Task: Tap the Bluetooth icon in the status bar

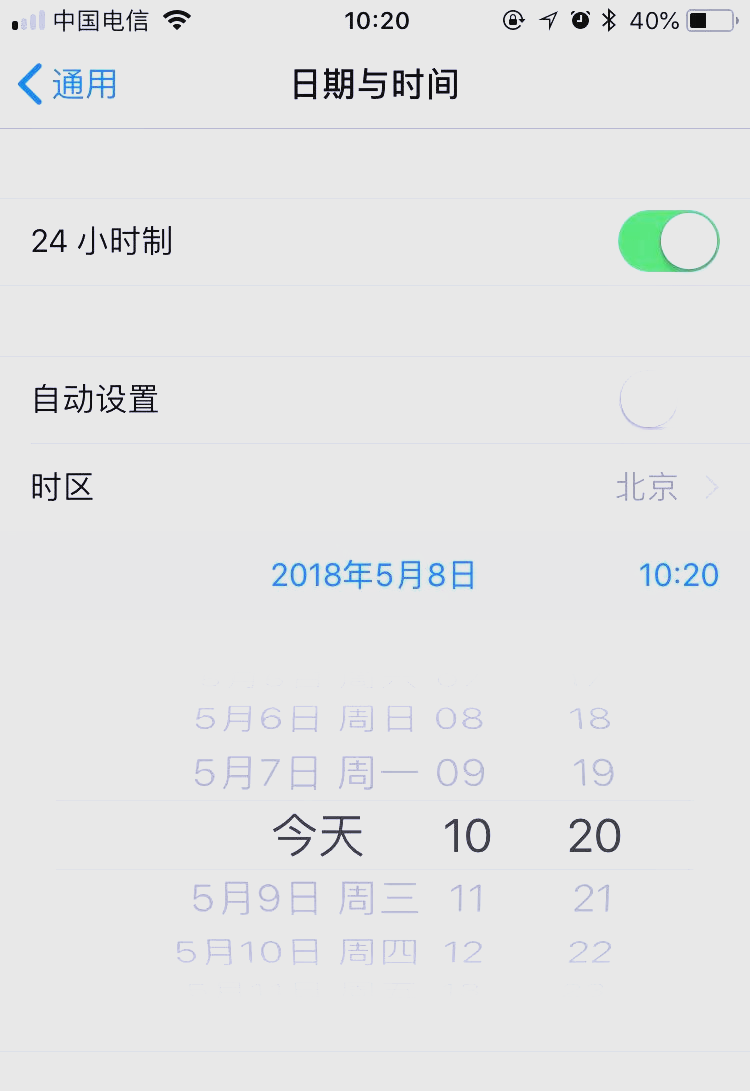Action: pos(611,20)
